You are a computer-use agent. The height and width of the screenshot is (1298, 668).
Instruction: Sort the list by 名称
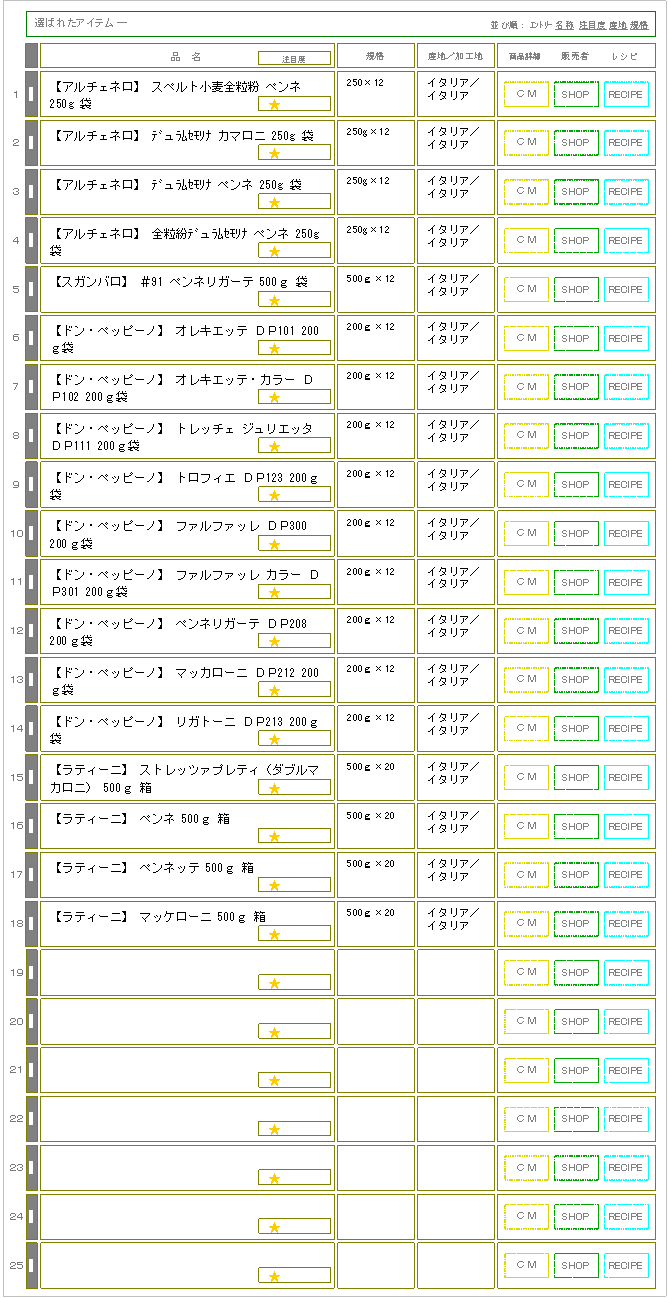coord(564,24)
